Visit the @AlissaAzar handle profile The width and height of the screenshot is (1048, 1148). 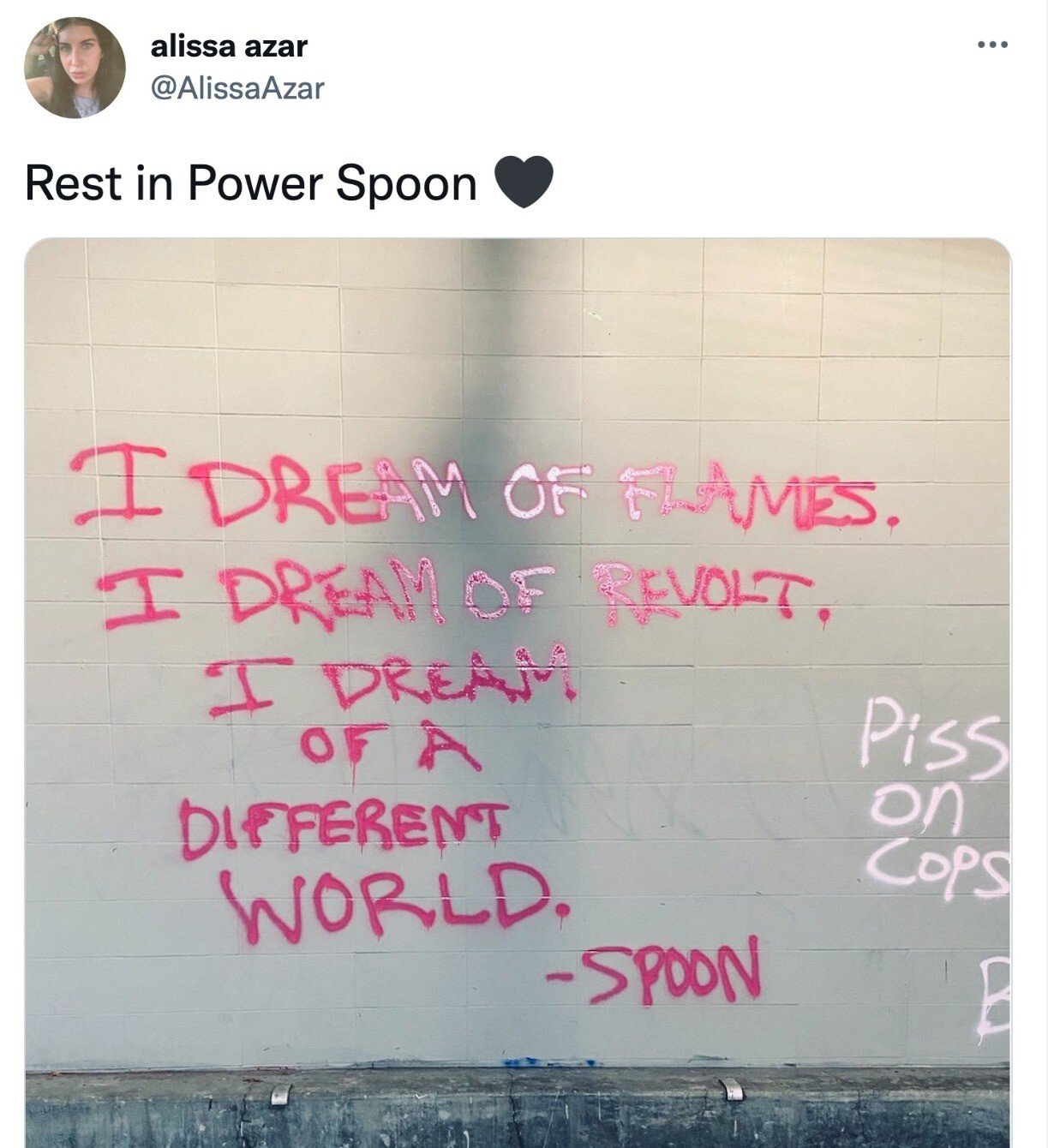[237, 87]
